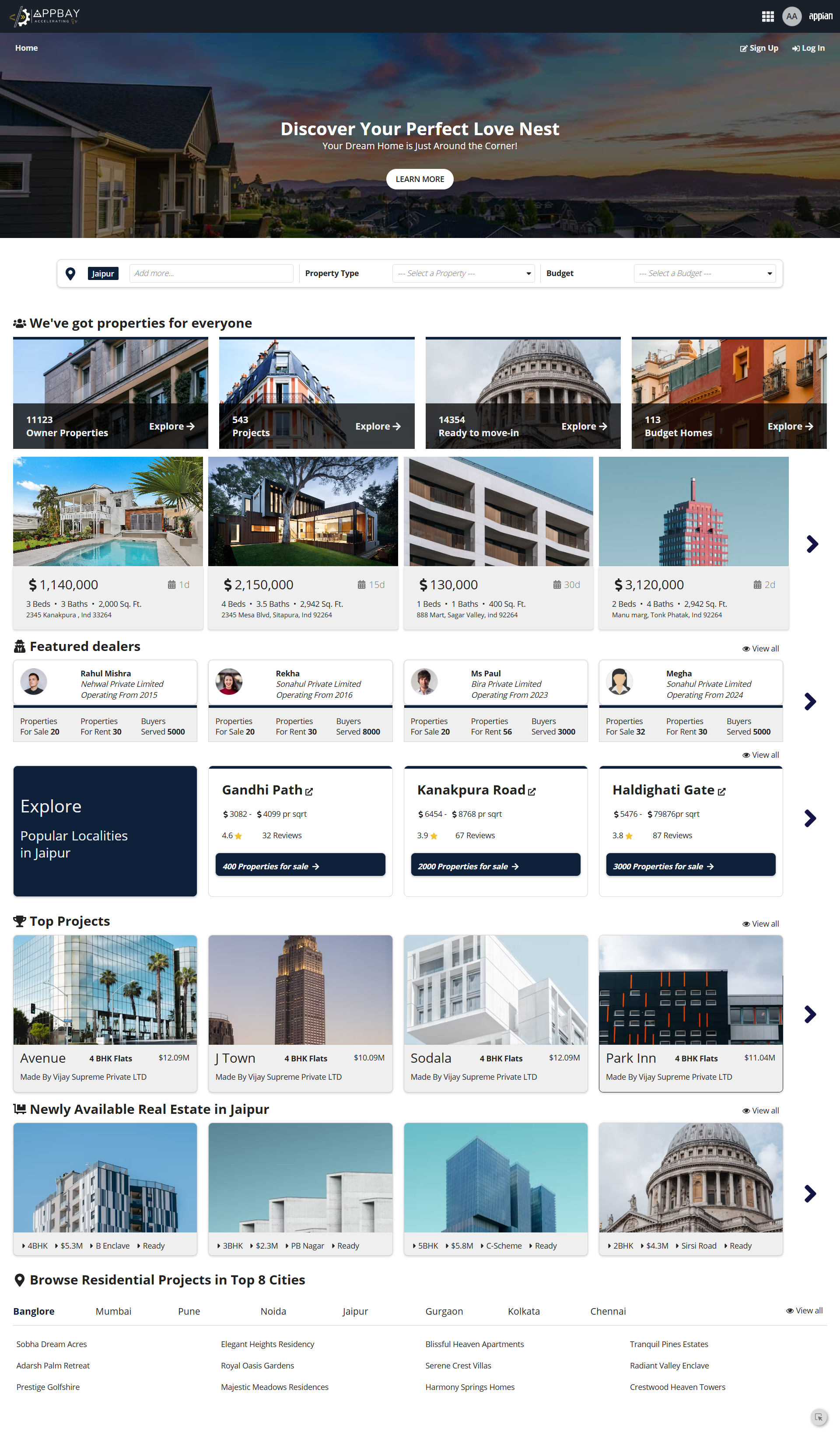Tap the LEARN MORE button

click(x=420, y=179)
